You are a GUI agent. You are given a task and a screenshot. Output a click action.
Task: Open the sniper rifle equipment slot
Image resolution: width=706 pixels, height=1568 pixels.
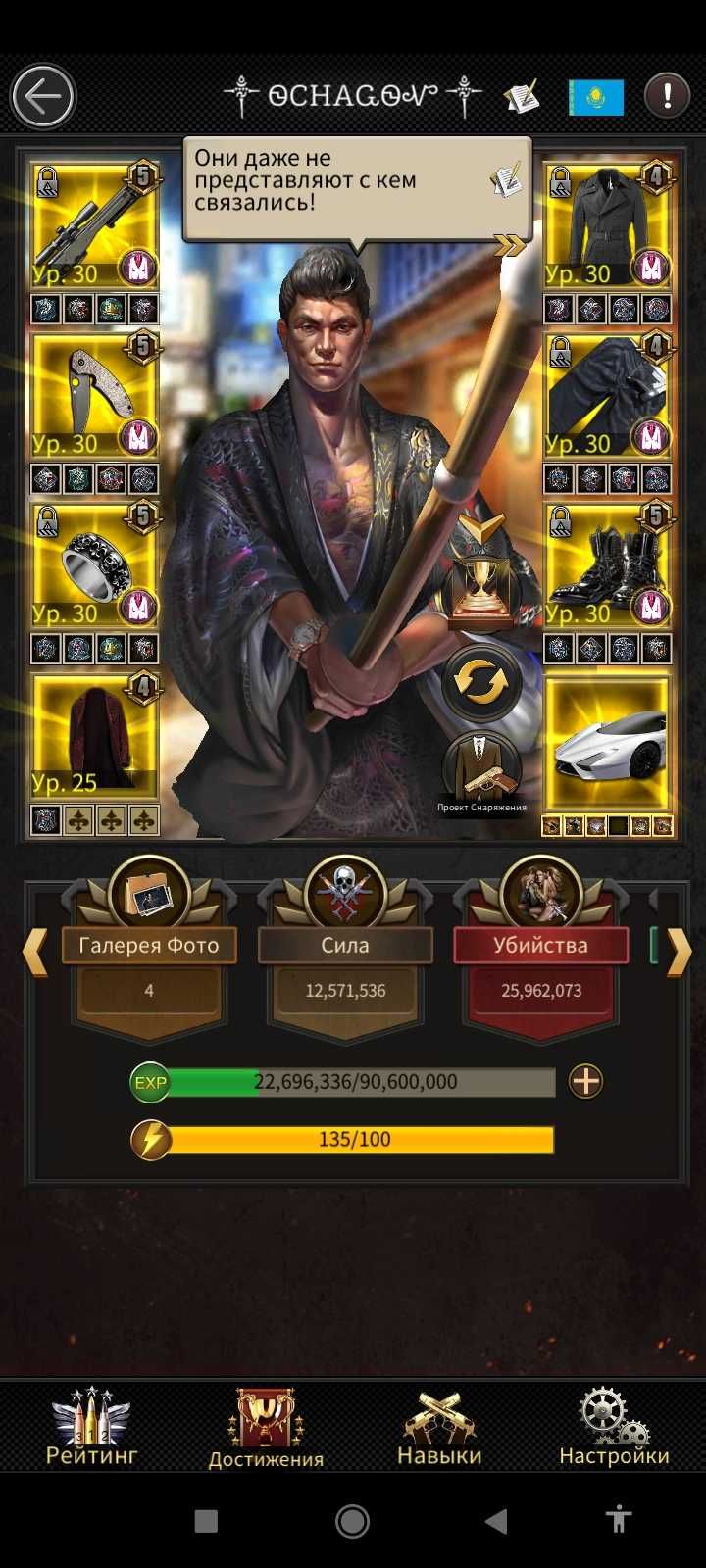(94, 225)
